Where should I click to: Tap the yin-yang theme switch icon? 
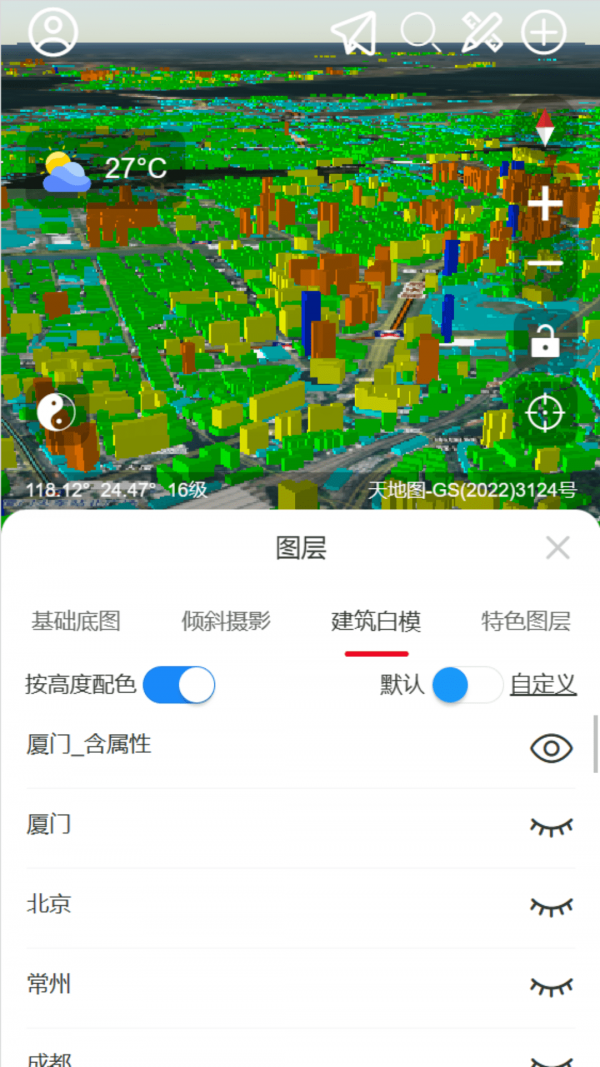click(56, 412)
